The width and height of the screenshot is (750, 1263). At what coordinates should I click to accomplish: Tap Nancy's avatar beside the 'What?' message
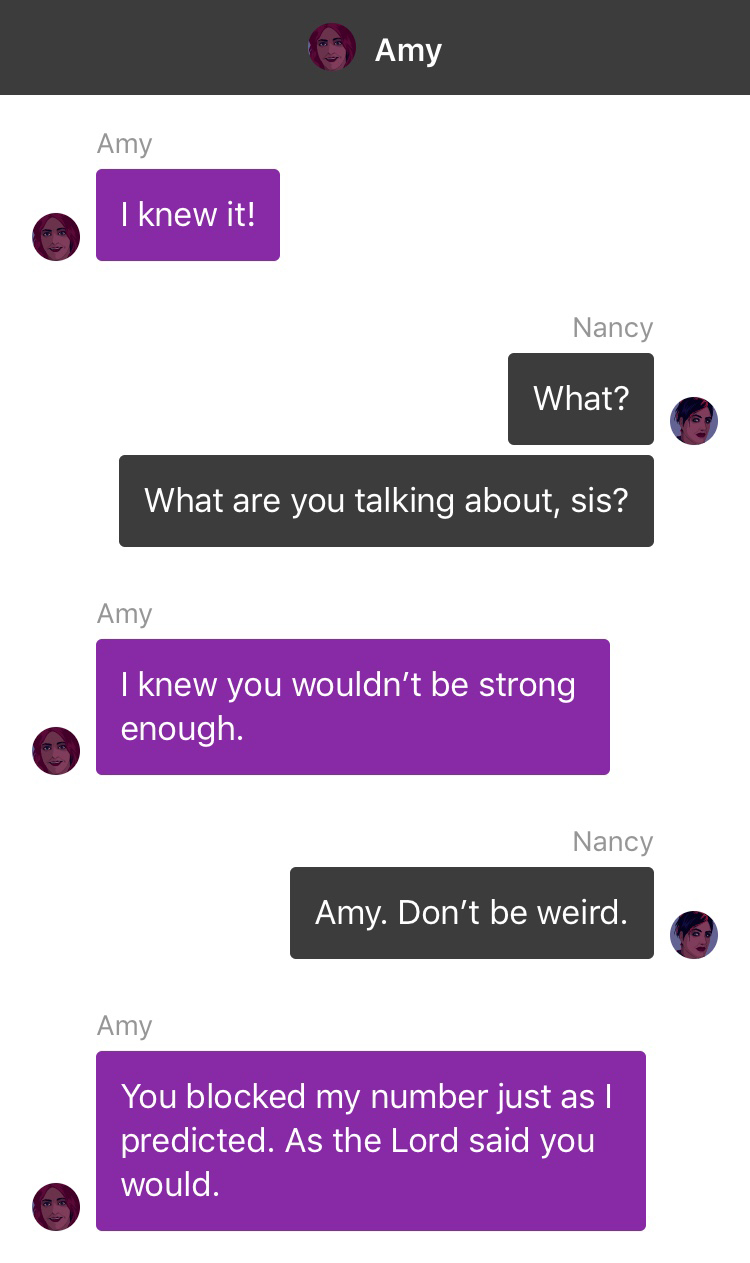pyautogui.click(x=694, y=420)
